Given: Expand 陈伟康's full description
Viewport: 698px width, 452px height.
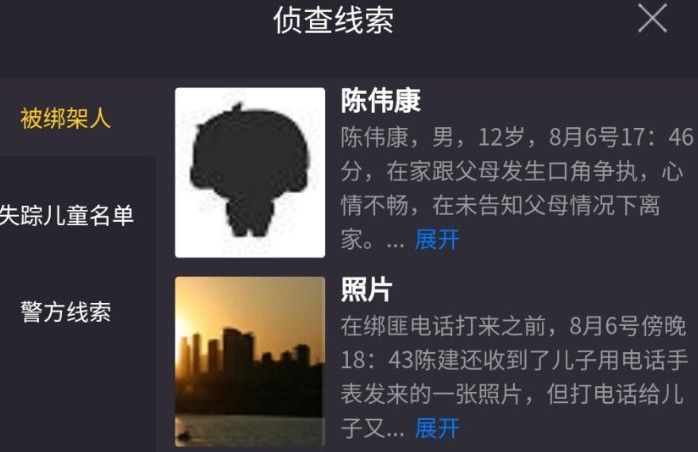Looking at the screenshot, I should click(437, 240).
